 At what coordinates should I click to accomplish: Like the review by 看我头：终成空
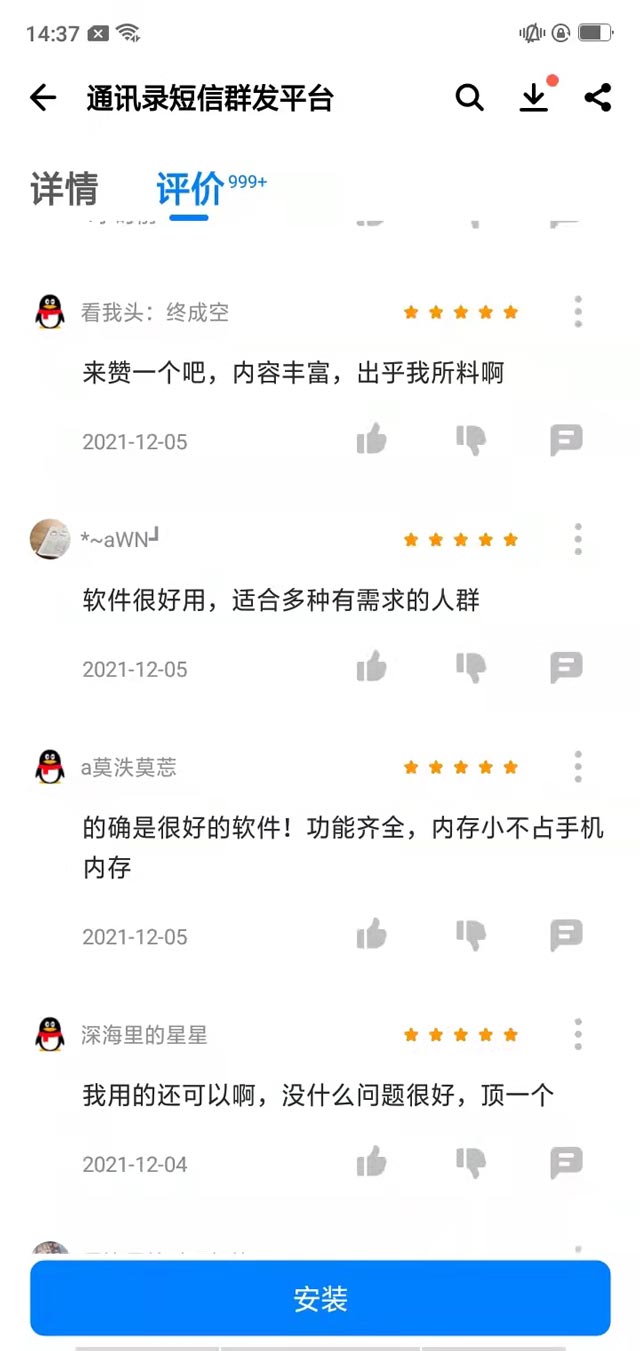click(x=372, y=439)
